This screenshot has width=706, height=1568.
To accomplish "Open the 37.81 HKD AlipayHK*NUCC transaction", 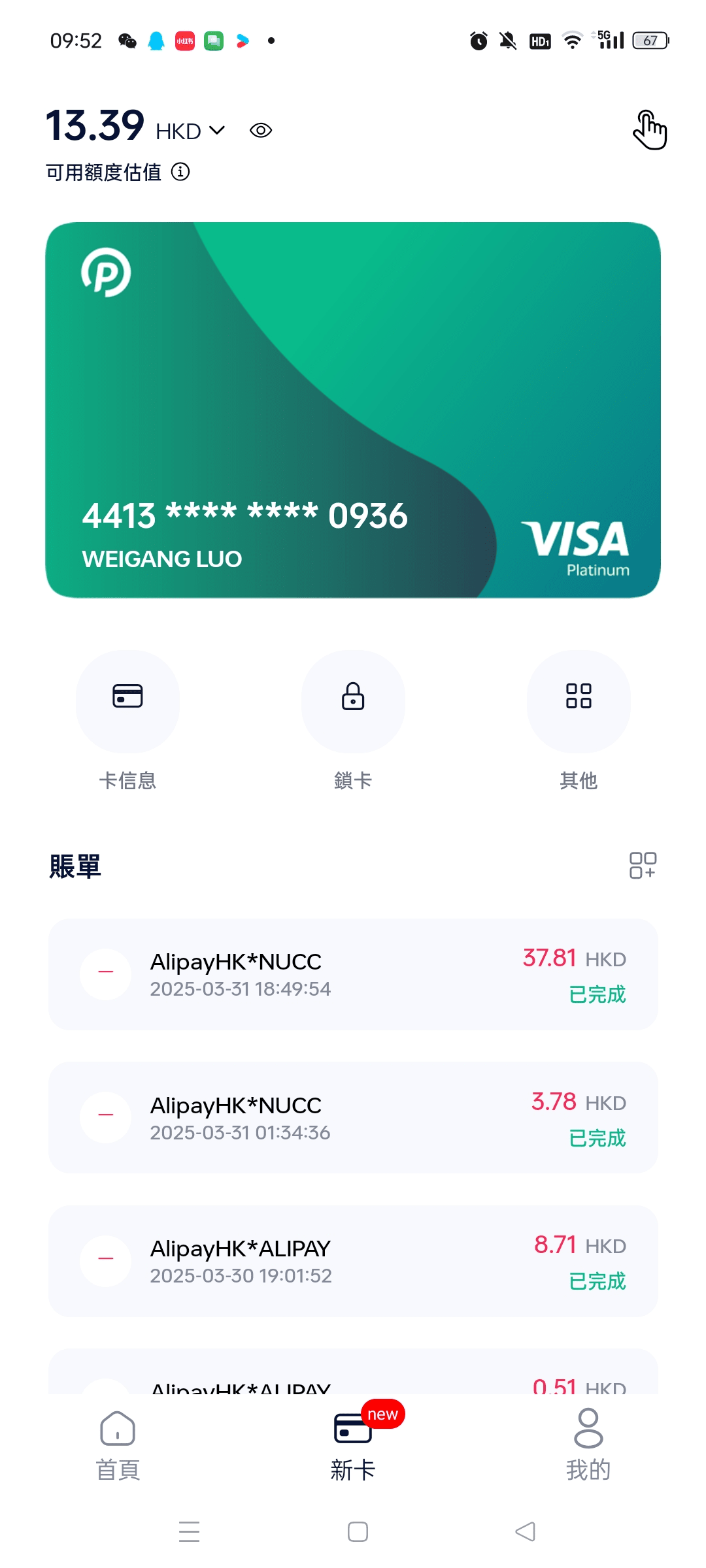I will (353, 974).
